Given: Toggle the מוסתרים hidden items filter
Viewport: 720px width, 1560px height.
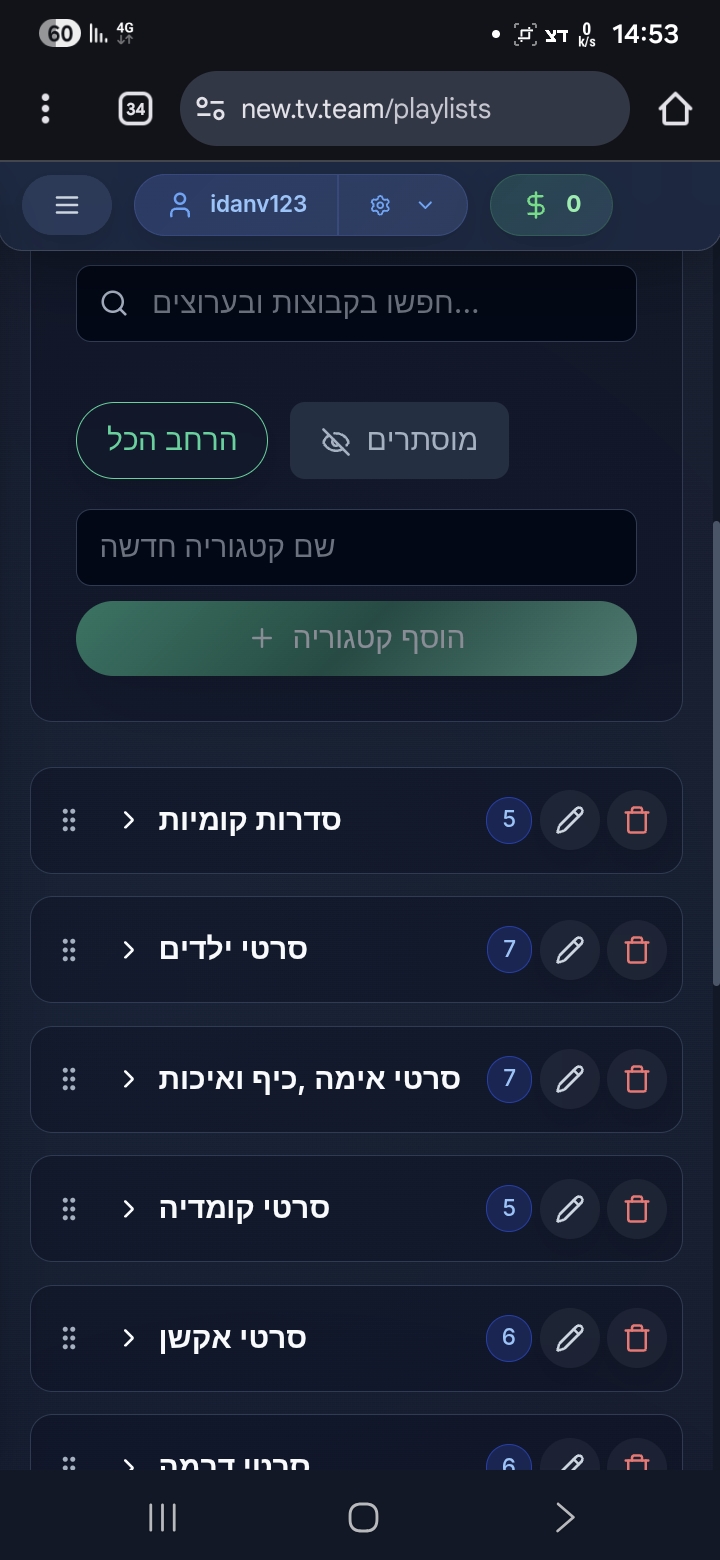Looking at the screenshot, I should click(x=399, y=441).
